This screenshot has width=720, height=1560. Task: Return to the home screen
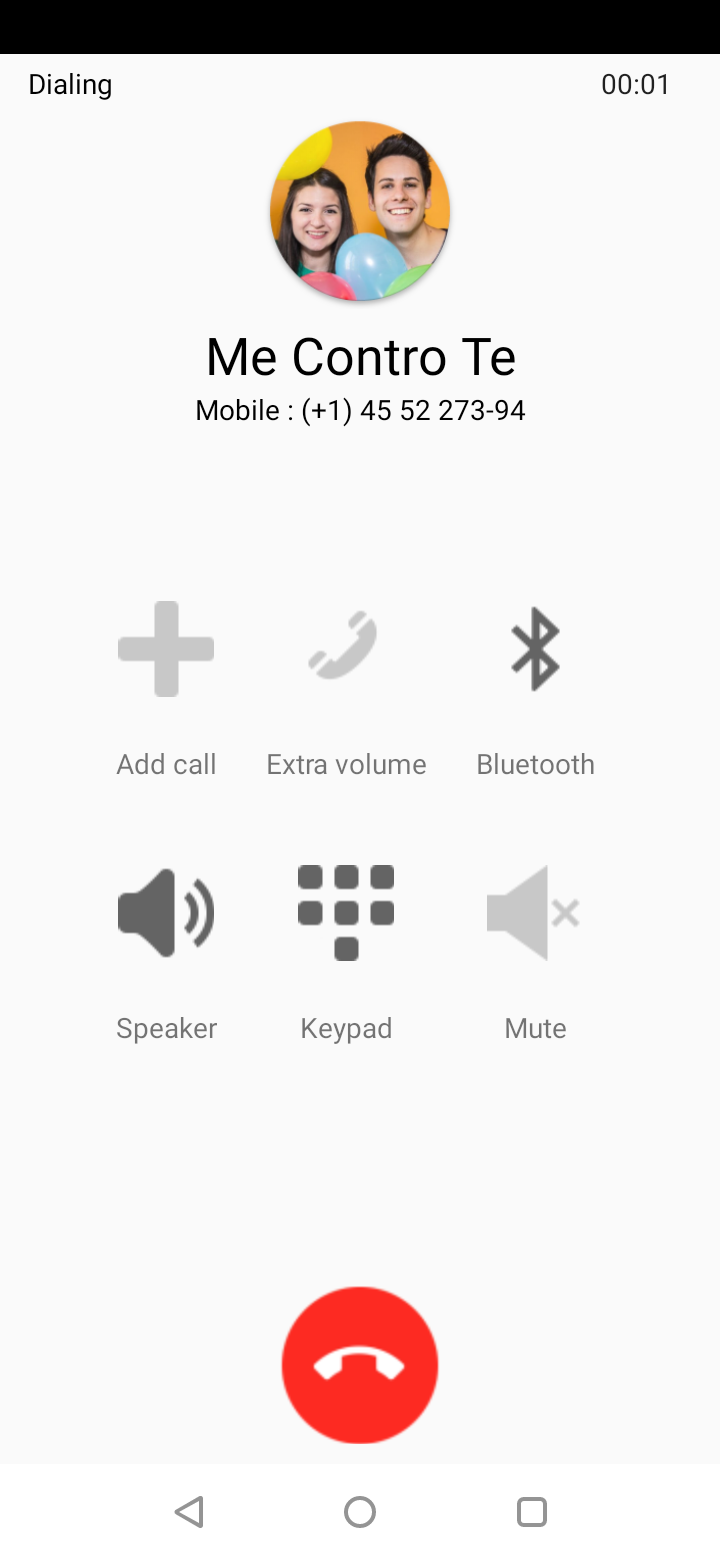(x=360, y=1512)
